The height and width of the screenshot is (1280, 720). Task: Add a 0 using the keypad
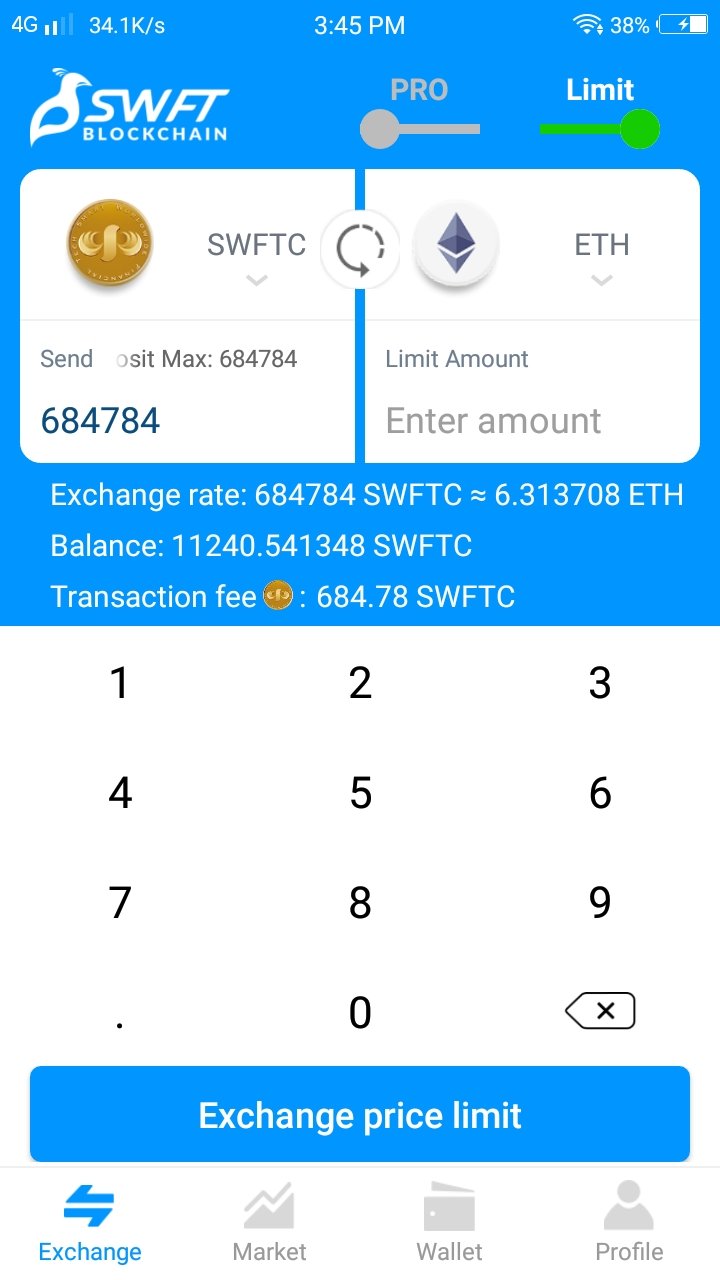[x=360, y=1013]
